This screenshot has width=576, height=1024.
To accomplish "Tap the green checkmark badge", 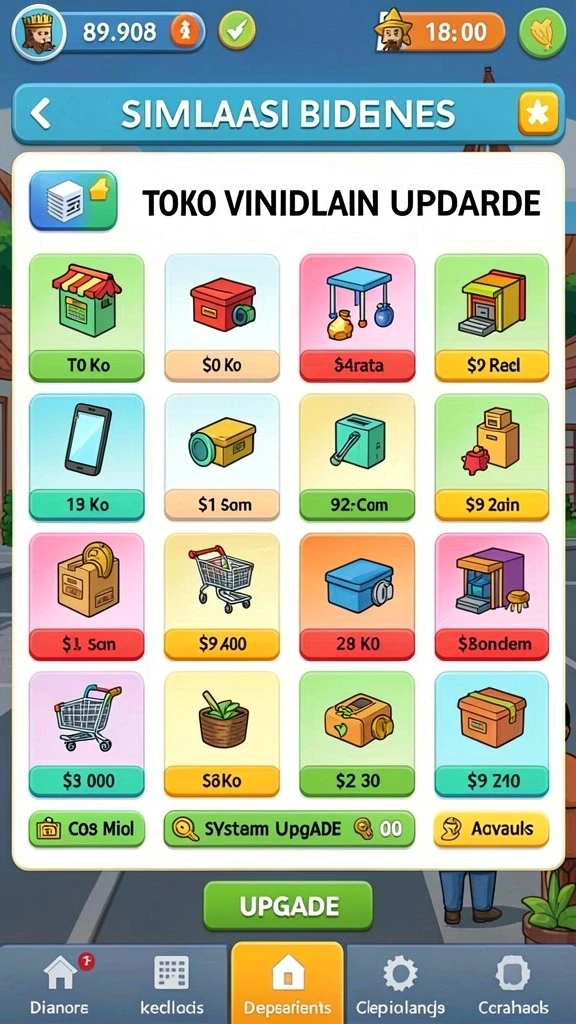I will (236, 31).
